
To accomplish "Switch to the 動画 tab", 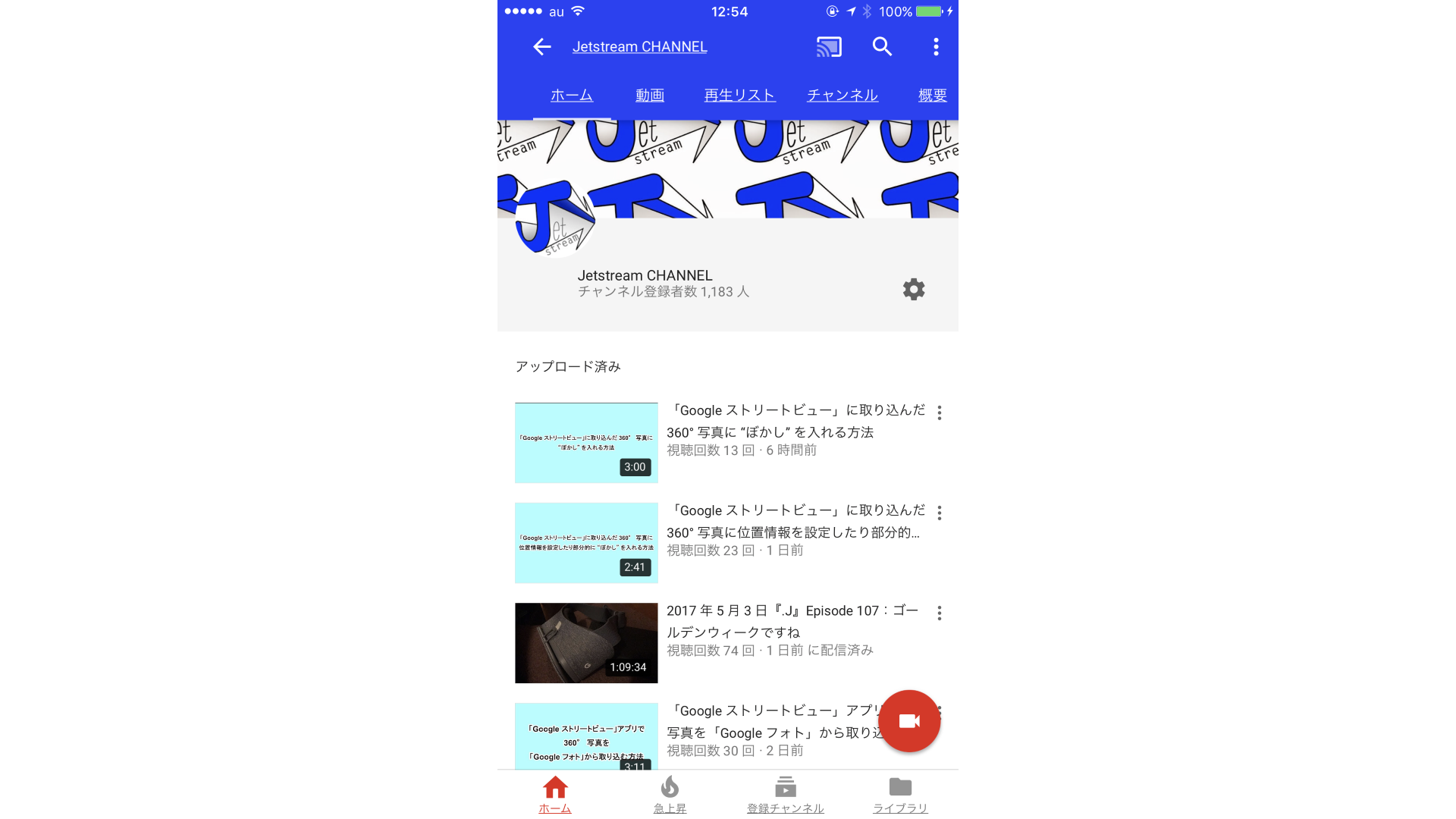I will point(650,96).
